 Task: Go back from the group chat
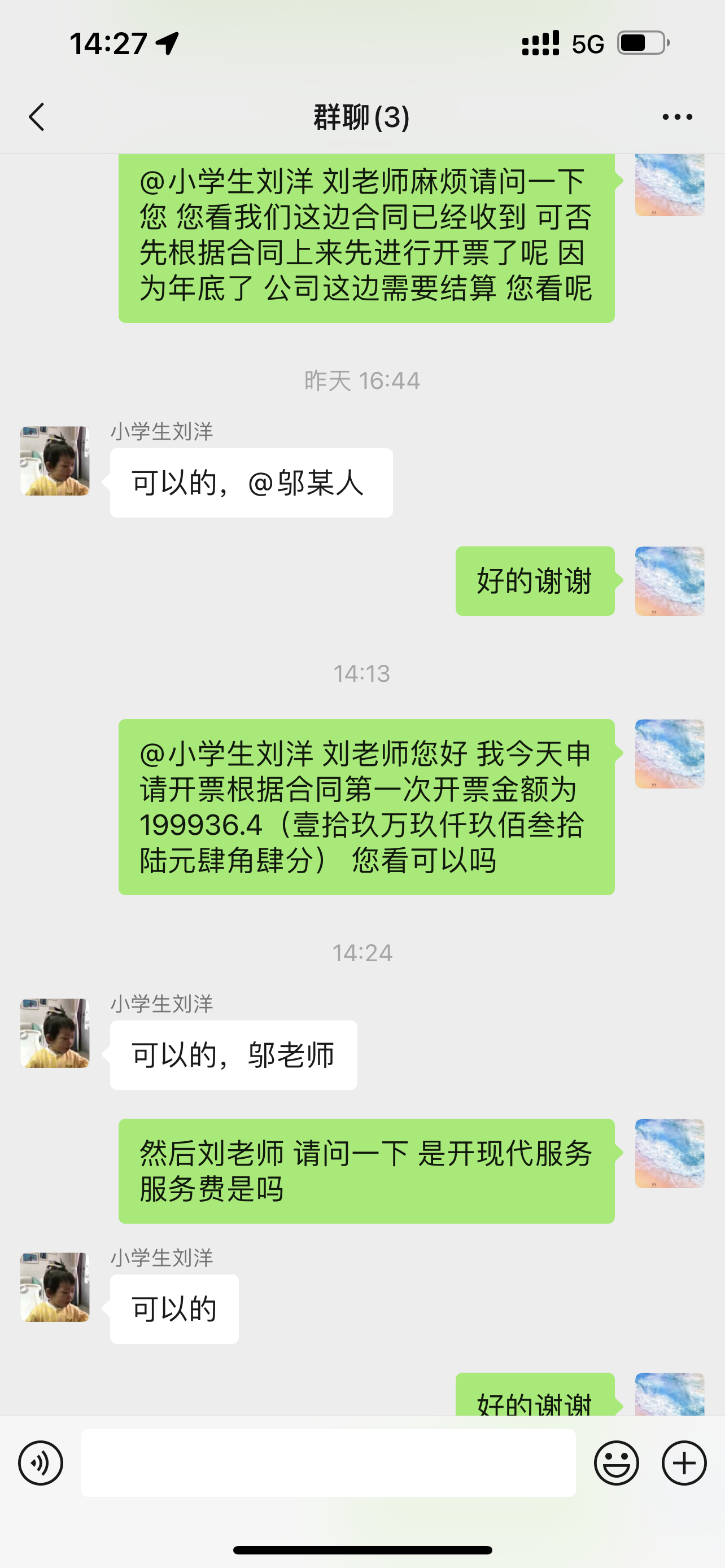coord(37,116)
